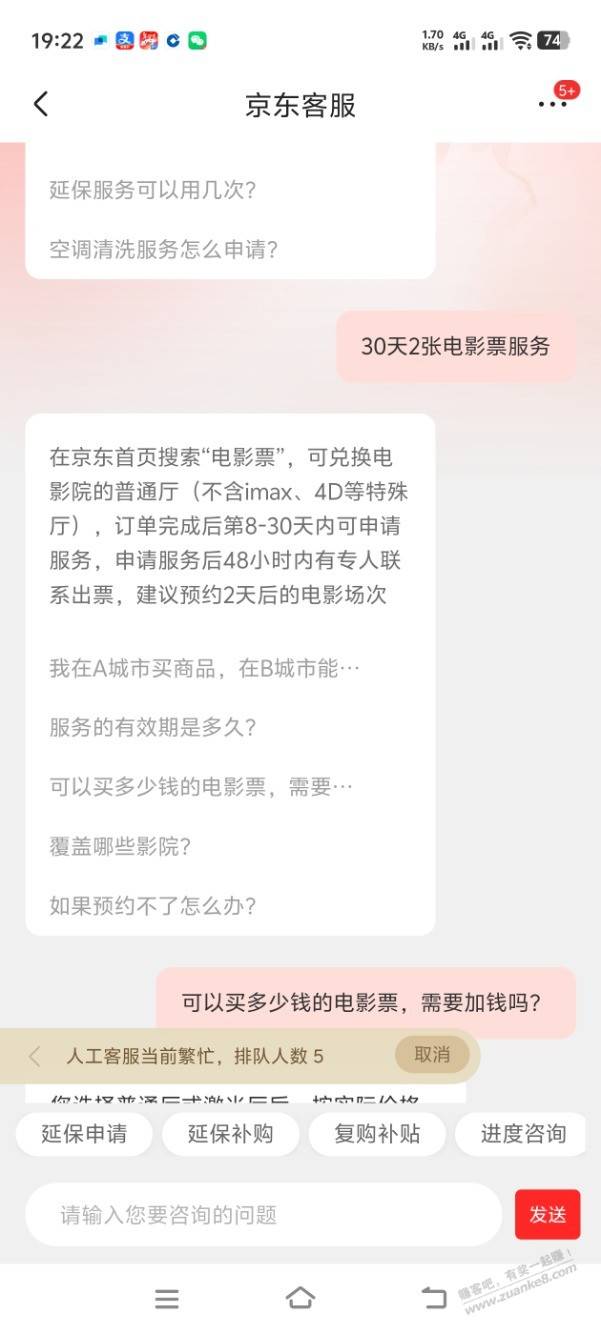Image resolution: width=601 pixels, height=1334 pixels.
Task: Select question 服务的有效期是多久？
Action: click(x=152, y=727)
